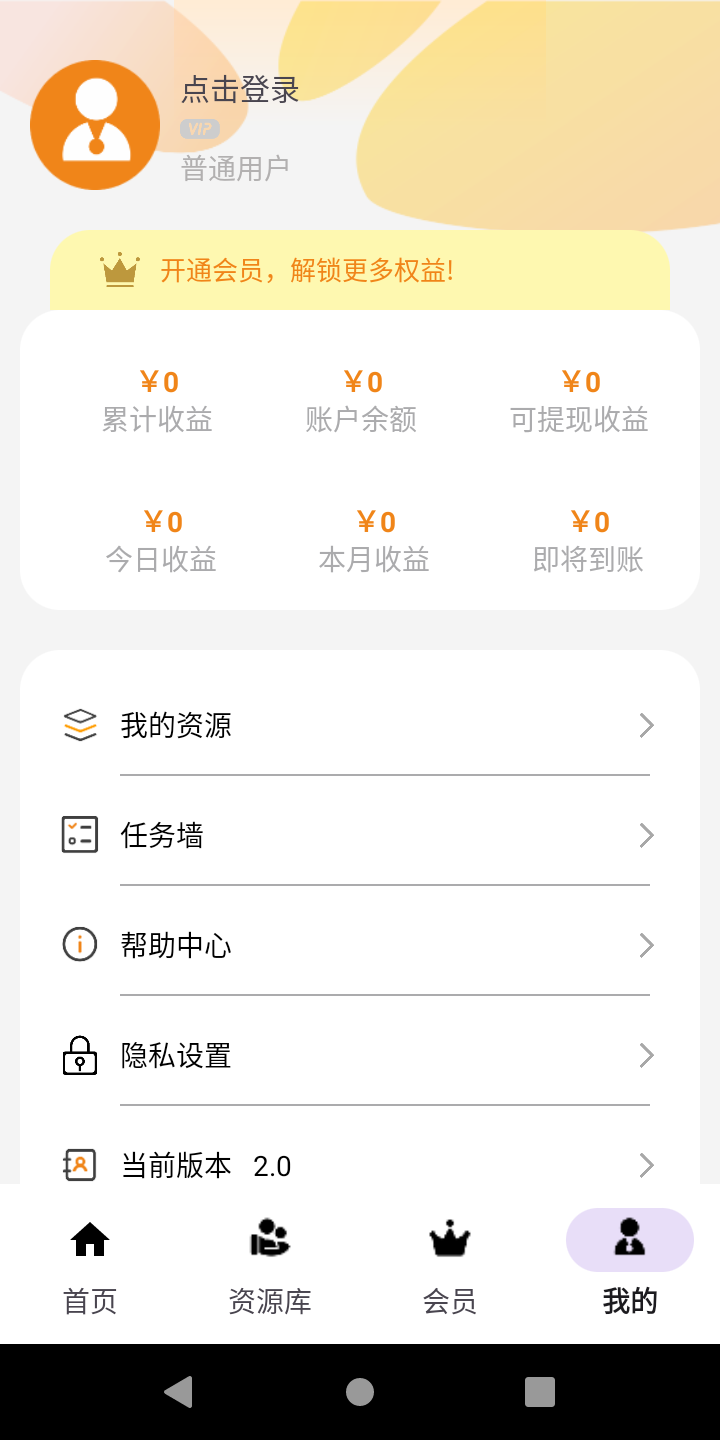Click the 隐私设置 lock icon
Viewport: 720px width, 1440px height.
click(x=80, y=1055)
